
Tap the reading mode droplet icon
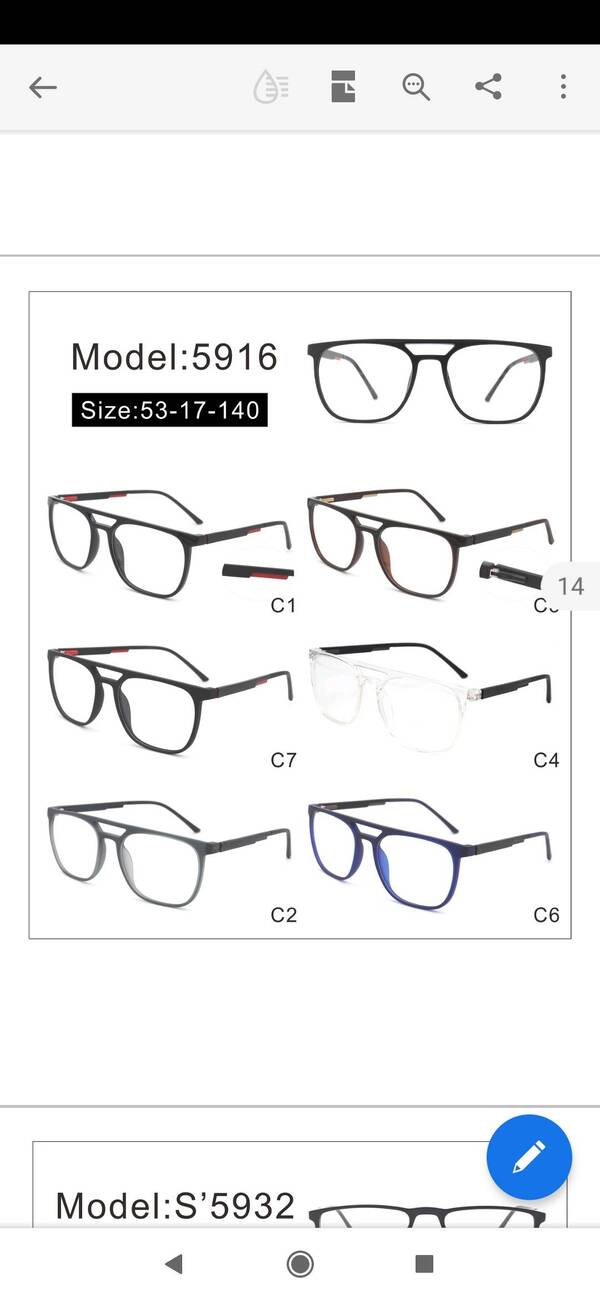[271, 87]
